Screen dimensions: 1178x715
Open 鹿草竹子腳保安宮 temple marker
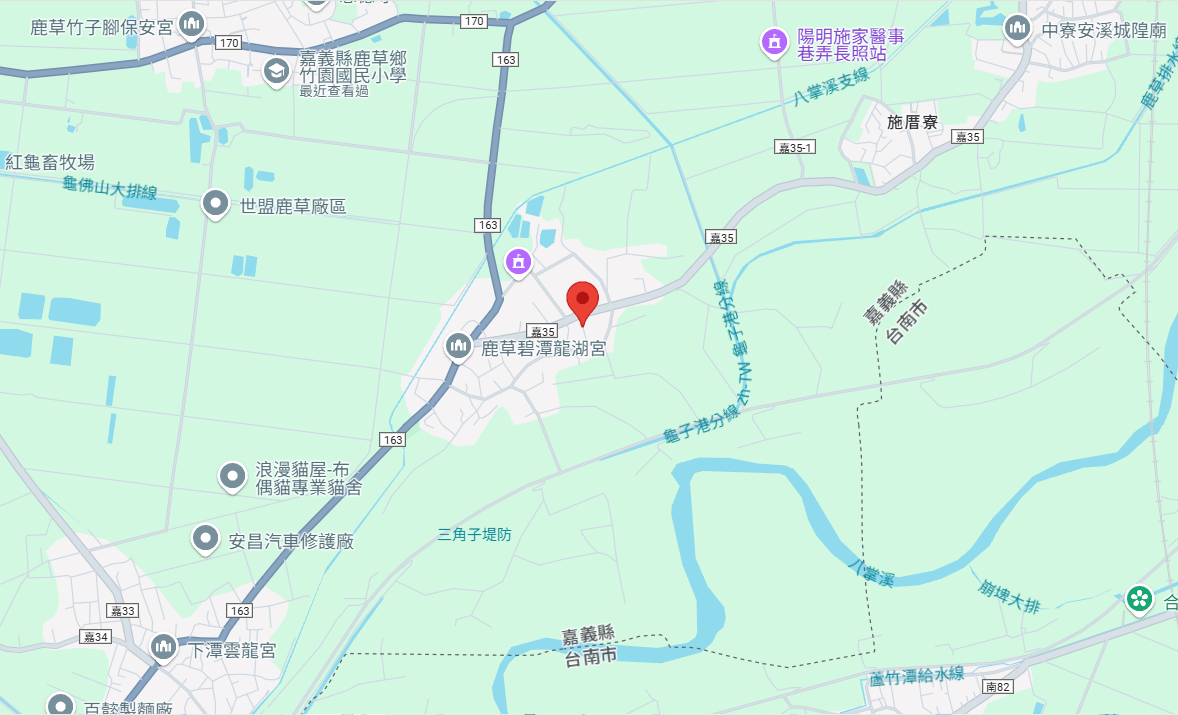click(191, 25)
